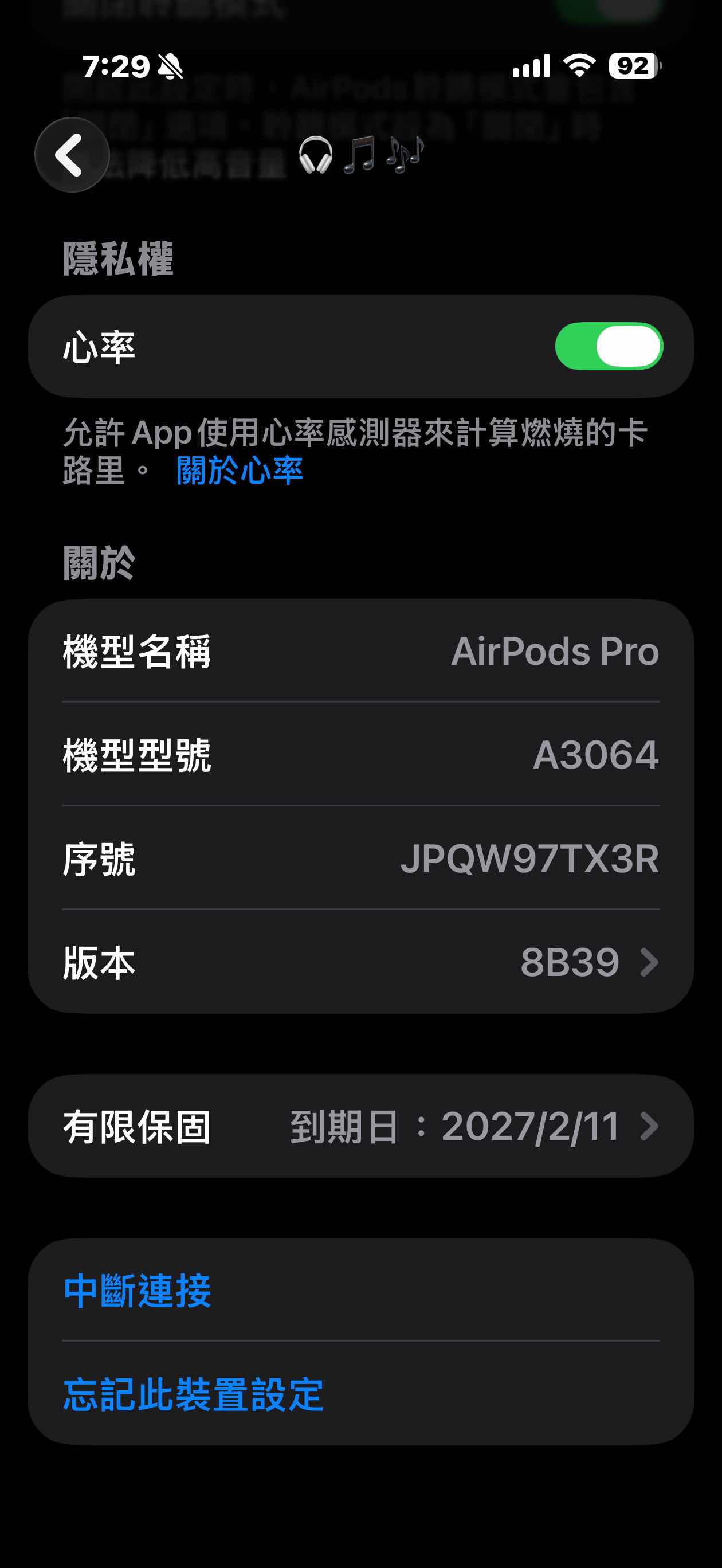The image size is (722, 1568).
Task: Open the 關於心率 link
Action: coord(240,471)
